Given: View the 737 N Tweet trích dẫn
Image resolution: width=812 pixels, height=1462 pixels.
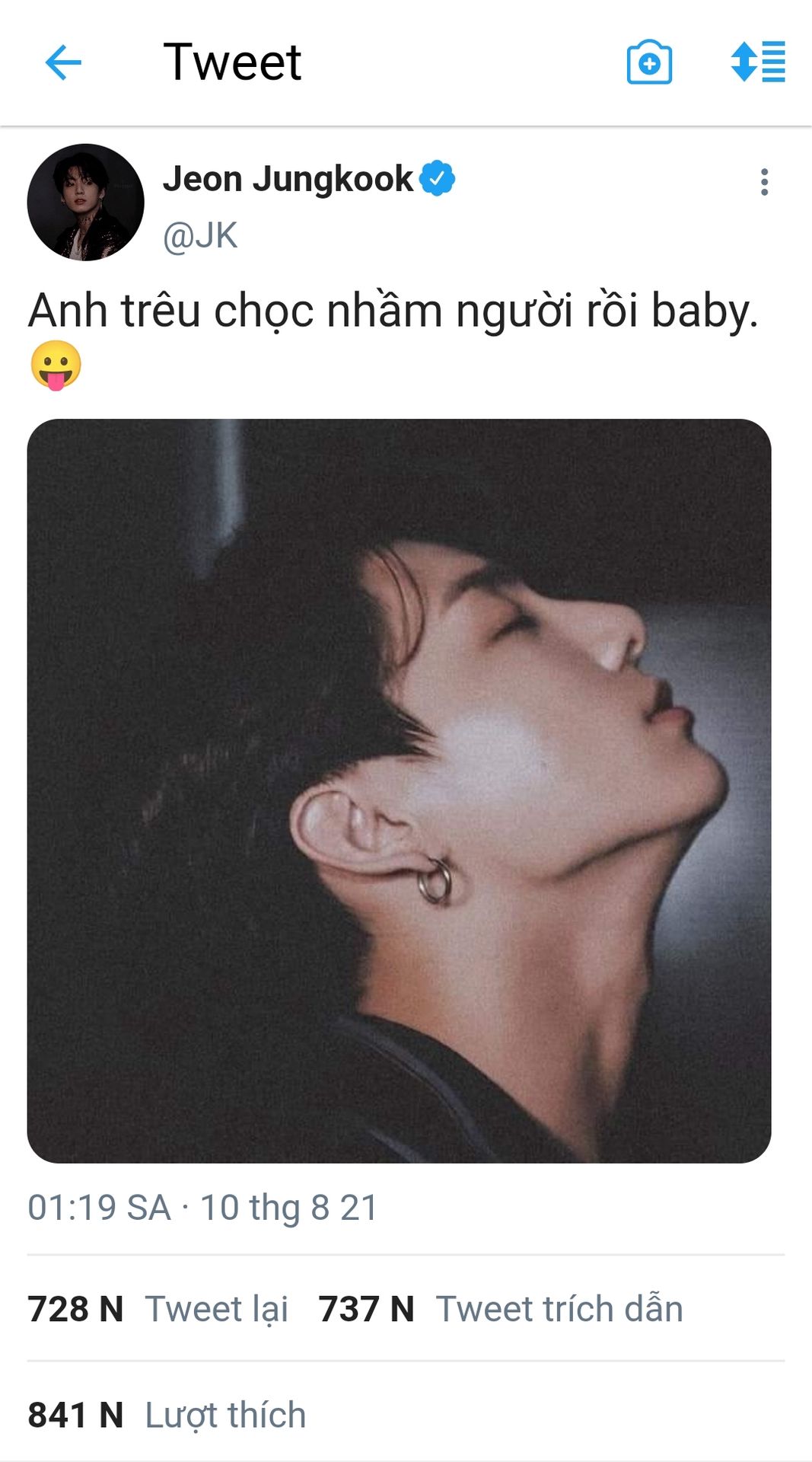Looking at the screenshot, I should pyautogui.click(x=500, y=1309).
